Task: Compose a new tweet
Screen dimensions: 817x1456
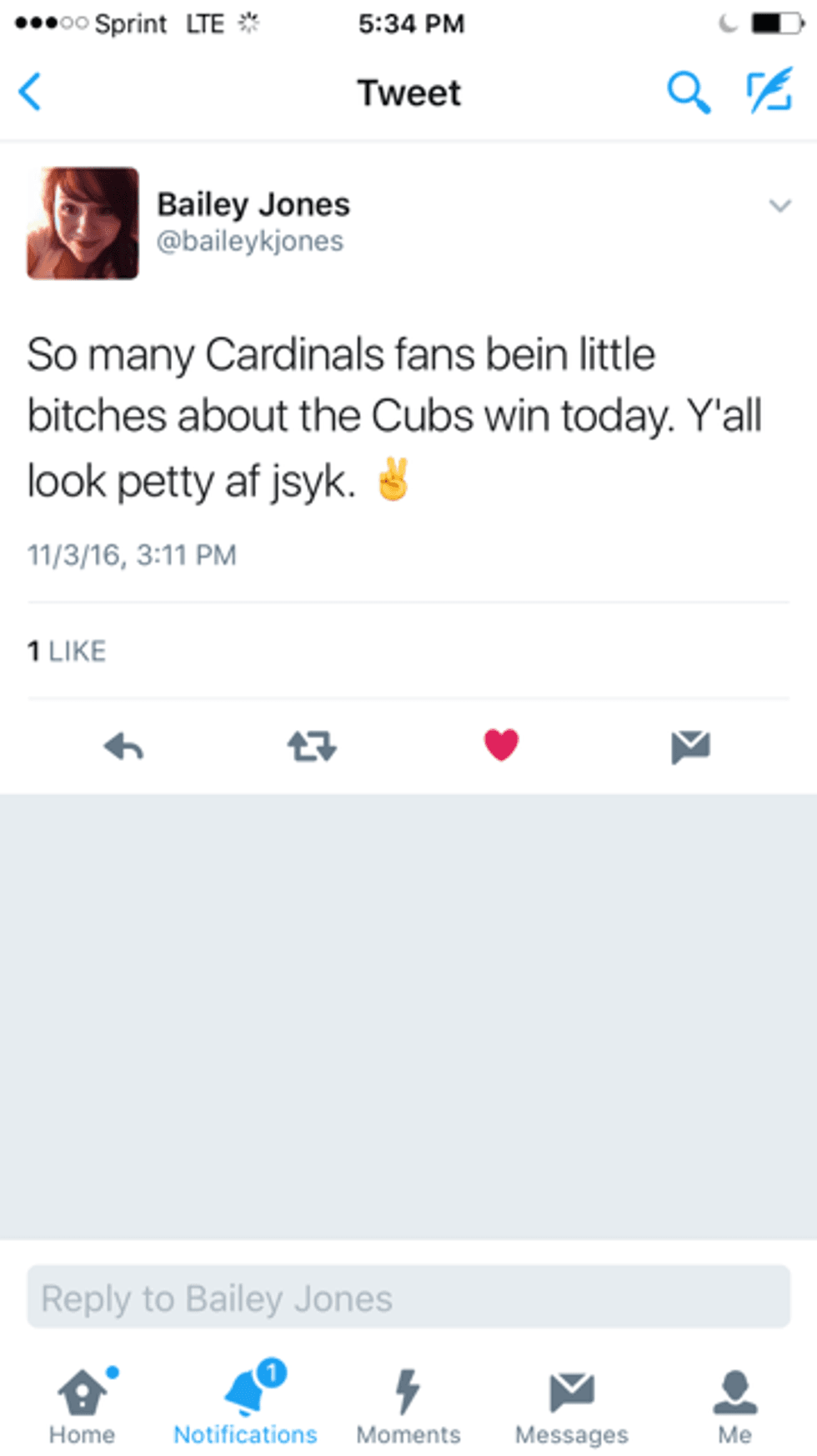Action: click(x=769, y=92)
